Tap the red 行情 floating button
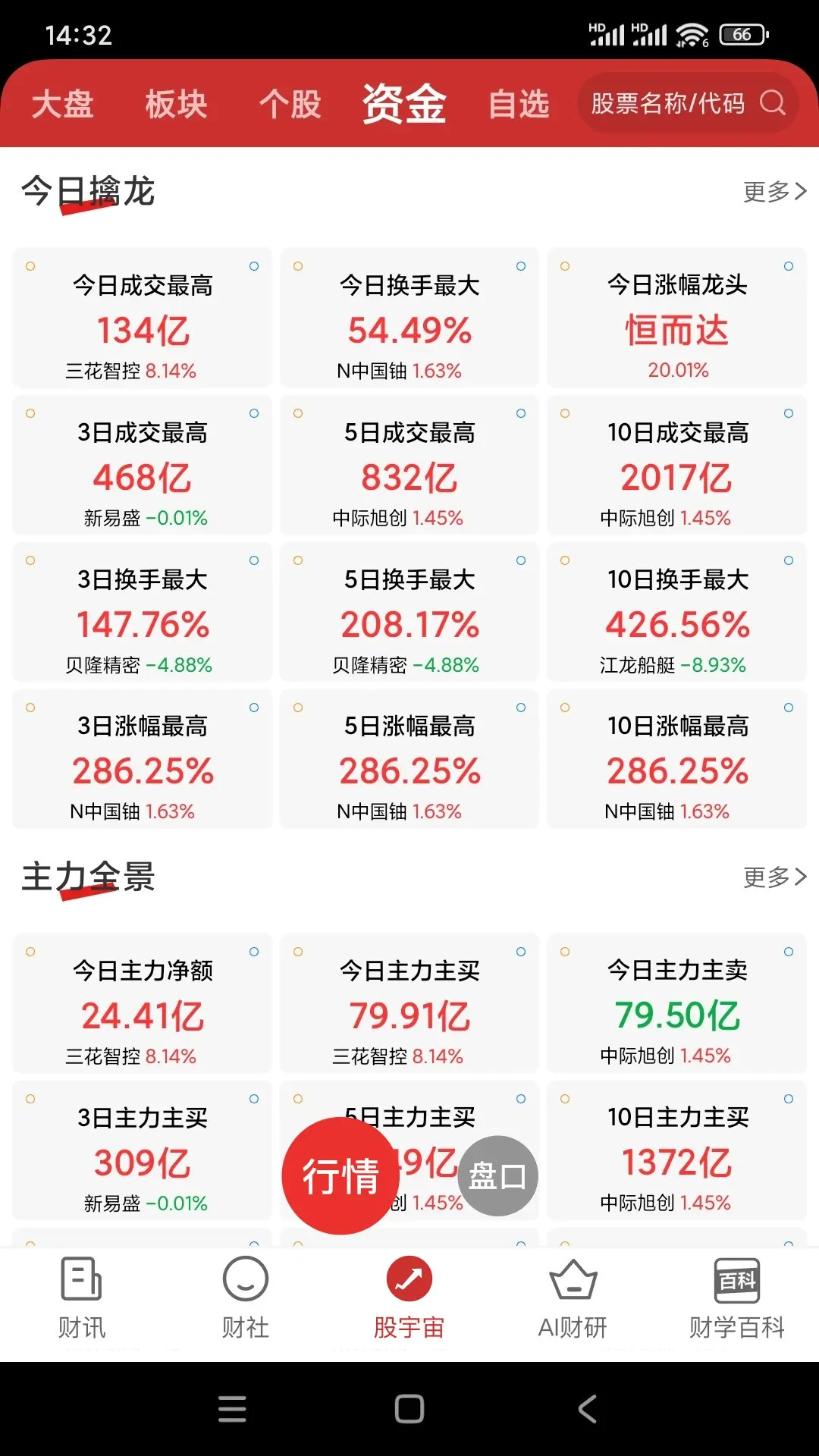The image size is (819, 1456). (342, 1175)
